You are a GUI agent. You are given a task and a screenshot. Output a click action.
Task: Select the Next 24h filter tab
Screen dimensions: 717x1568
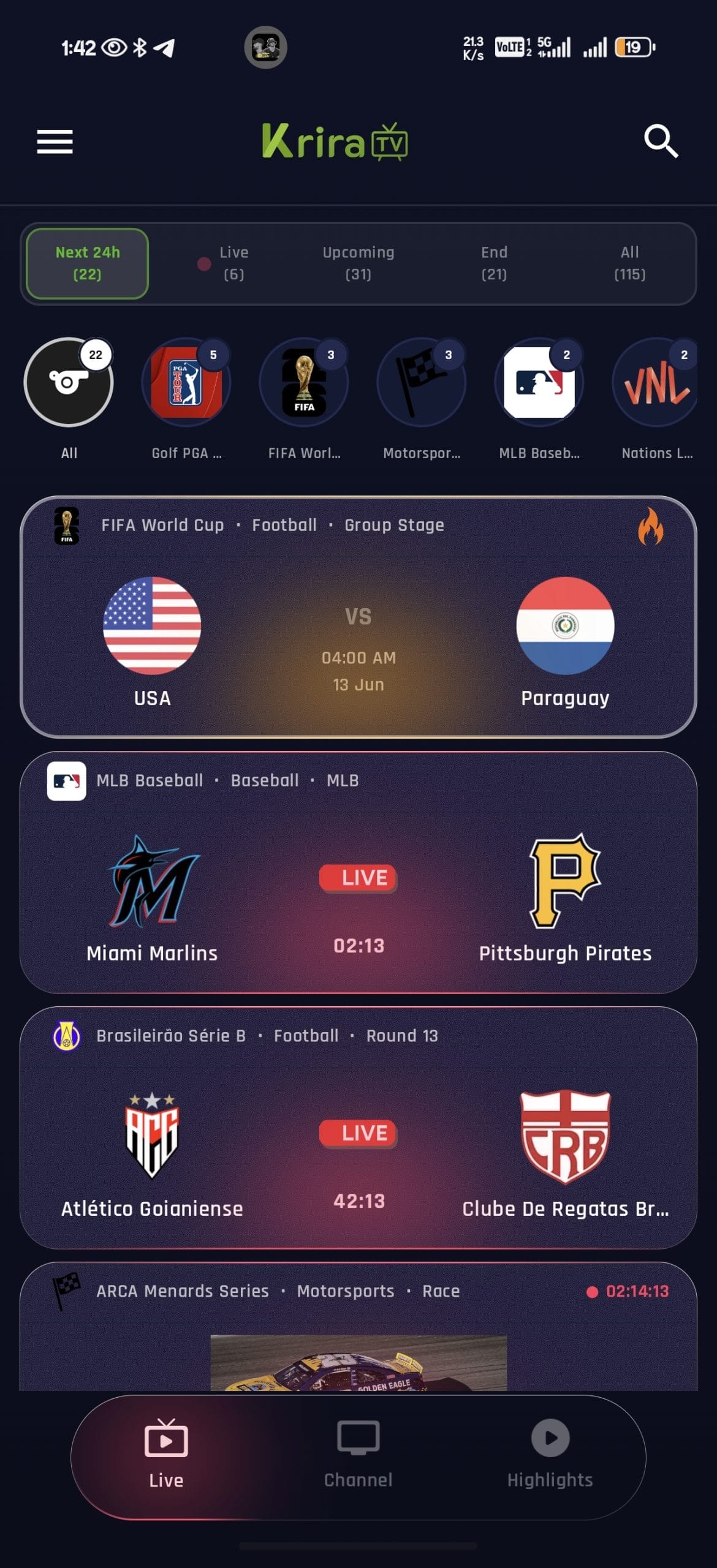87,263
